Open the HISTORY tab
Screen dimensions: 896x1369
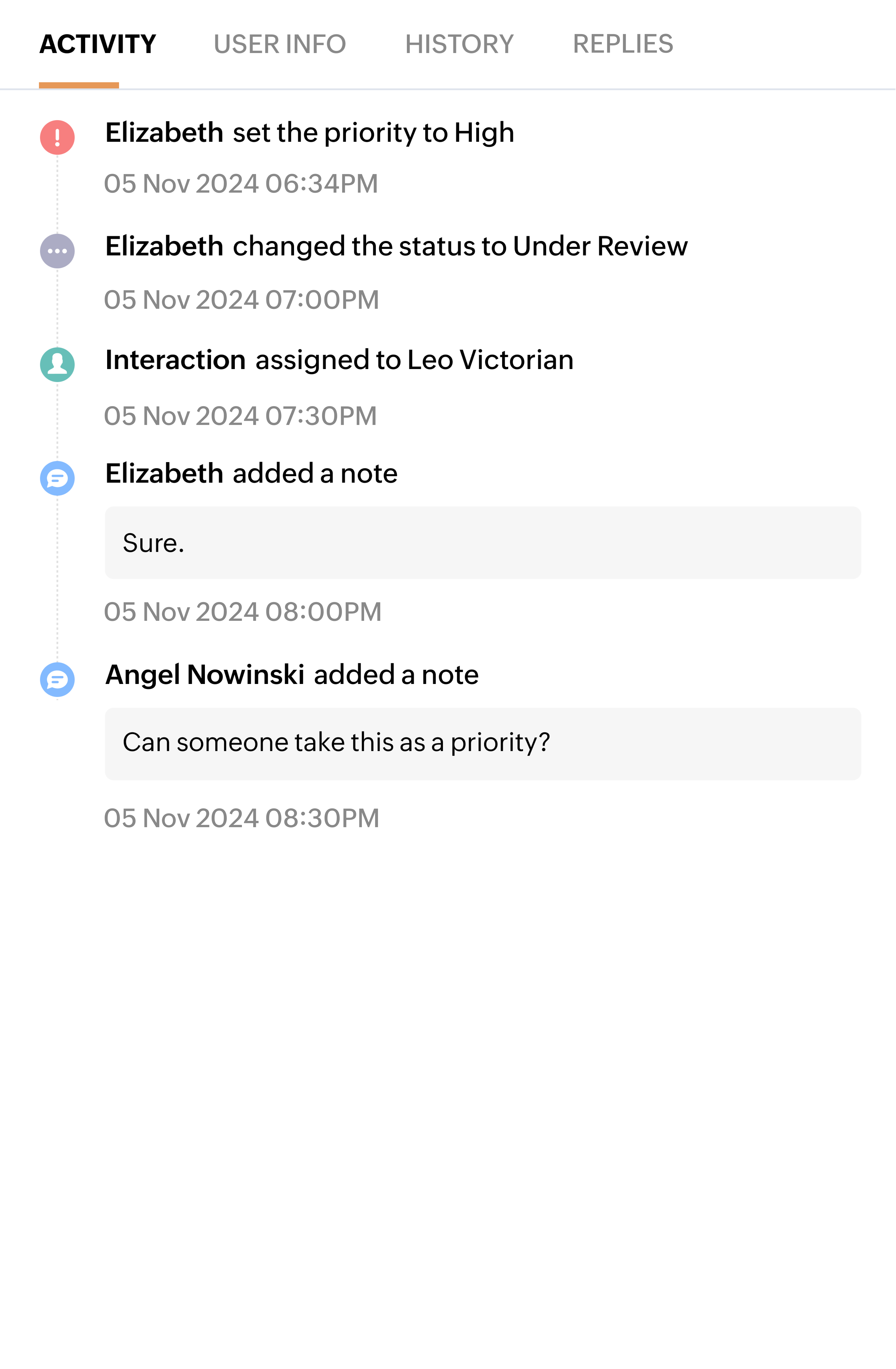[459, 44]
